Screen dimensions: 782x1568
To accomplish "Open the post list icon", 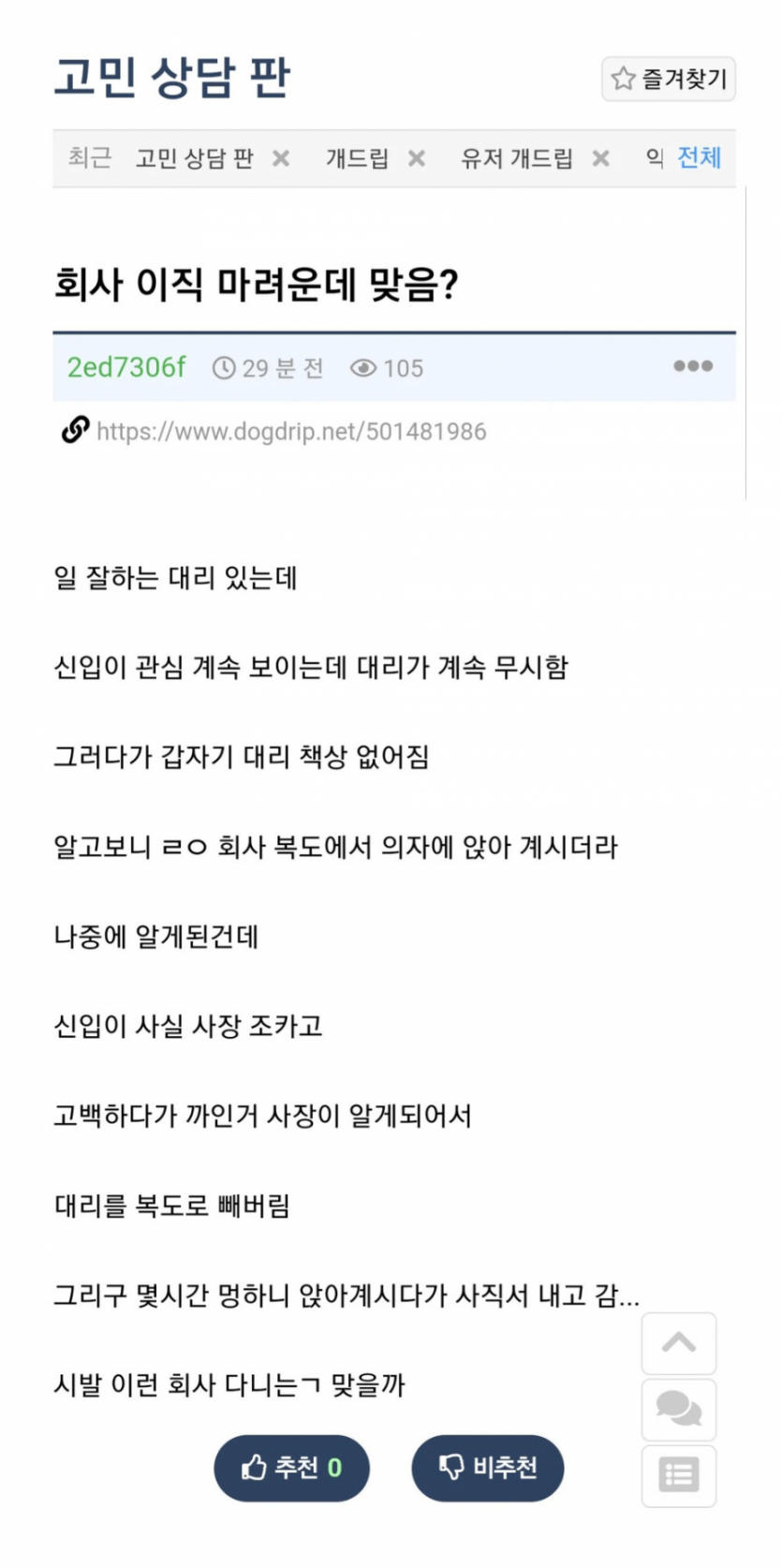I will click(x=679, y=1476).
